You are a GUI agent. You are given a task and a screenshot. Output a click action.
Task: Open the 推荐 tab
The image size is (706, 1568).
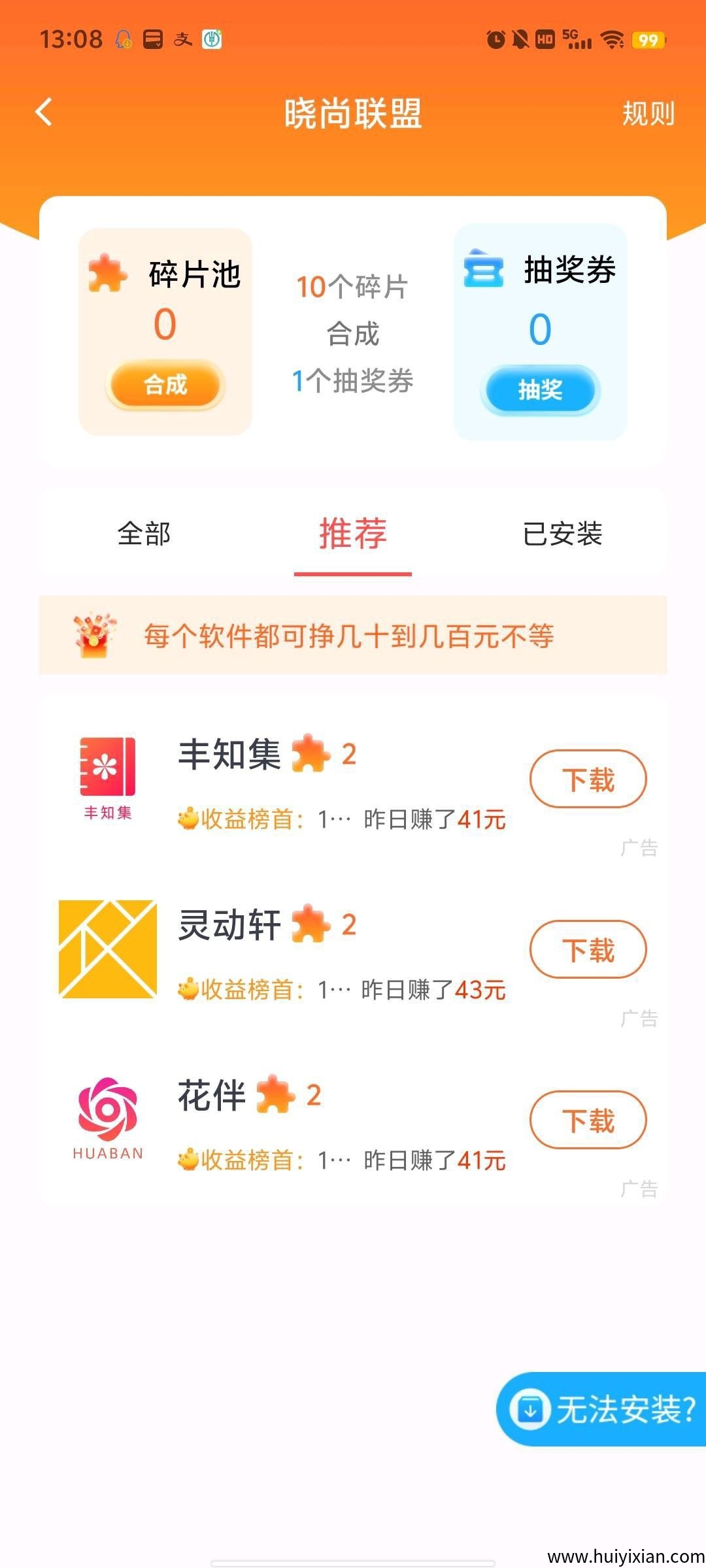[353, 534]
